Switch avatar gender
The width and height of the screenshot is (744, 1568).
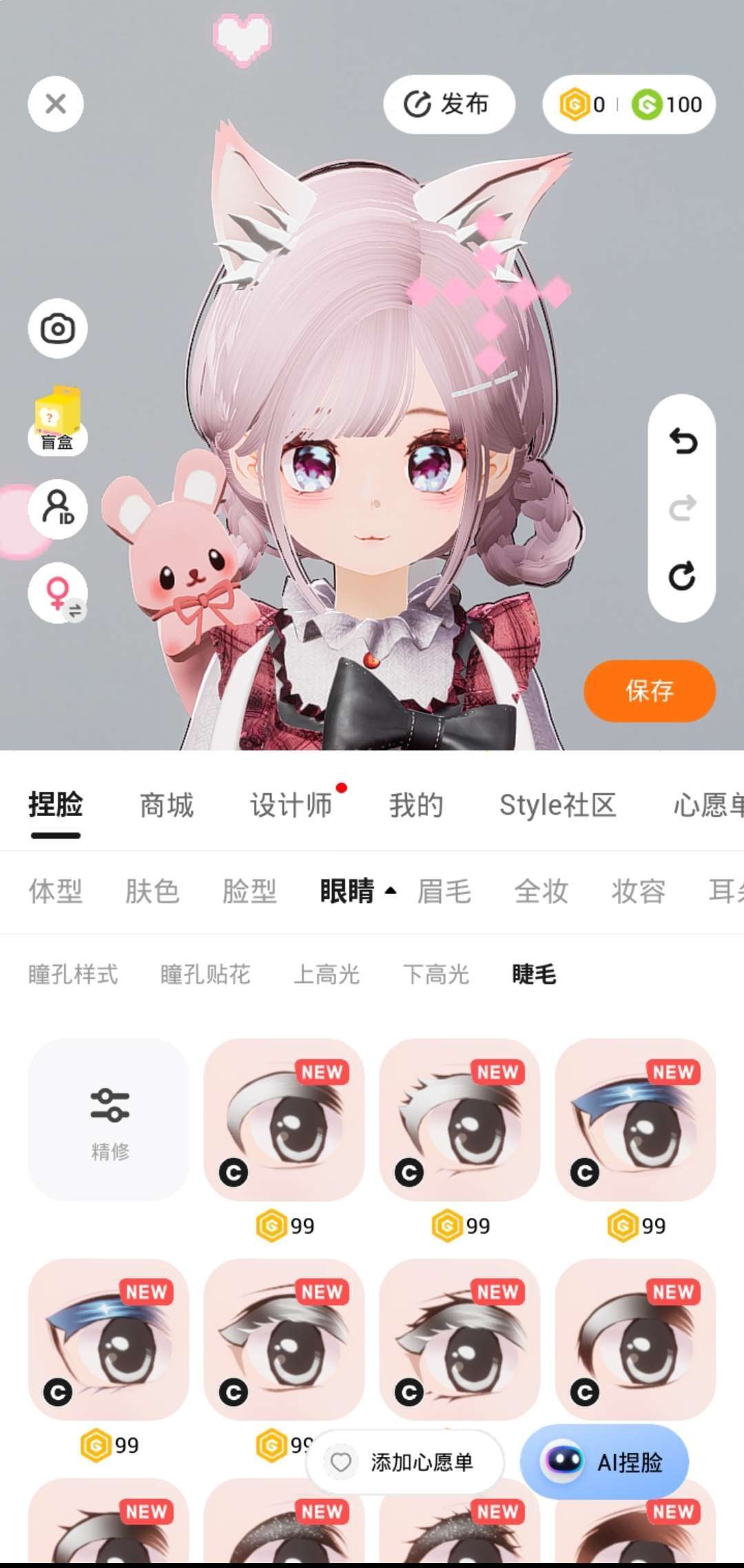(57, 593)
